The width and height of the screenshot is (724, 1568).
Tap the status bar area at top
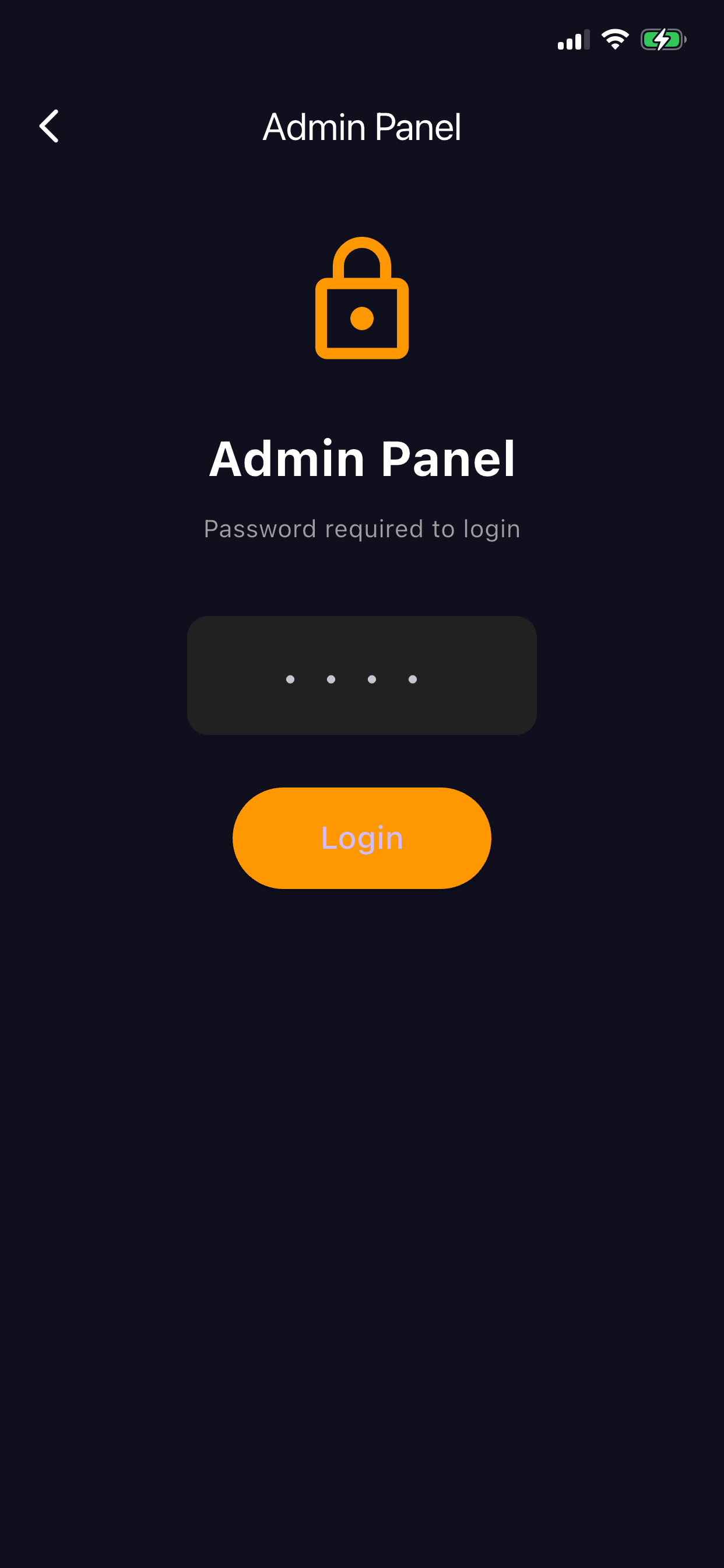tap(361, 39)
